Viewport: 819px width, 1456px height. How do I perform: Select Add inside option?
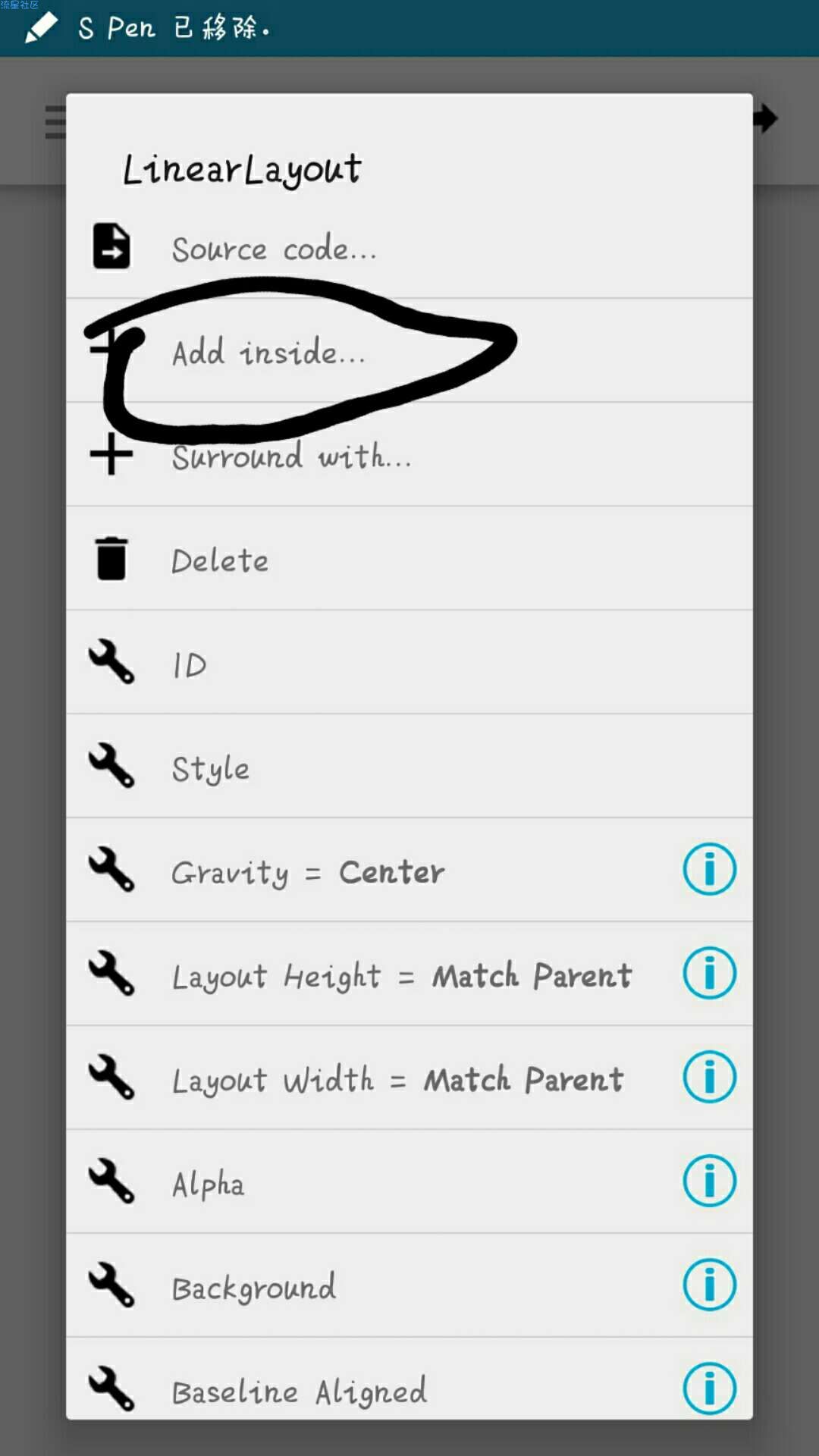click(x=269, y=353)
